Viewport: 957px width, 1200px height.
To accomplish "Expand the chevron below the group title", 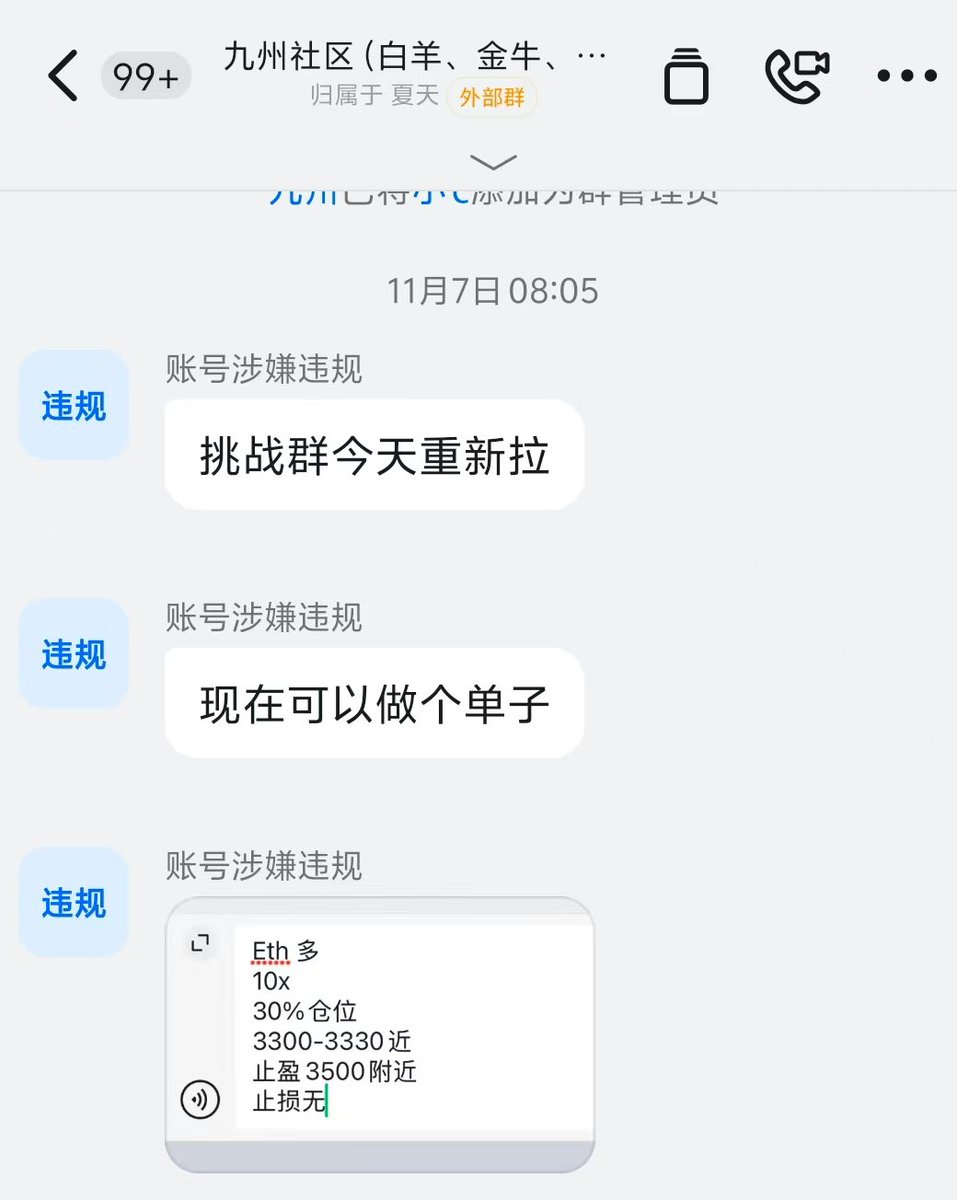I will tap(492, 162).
